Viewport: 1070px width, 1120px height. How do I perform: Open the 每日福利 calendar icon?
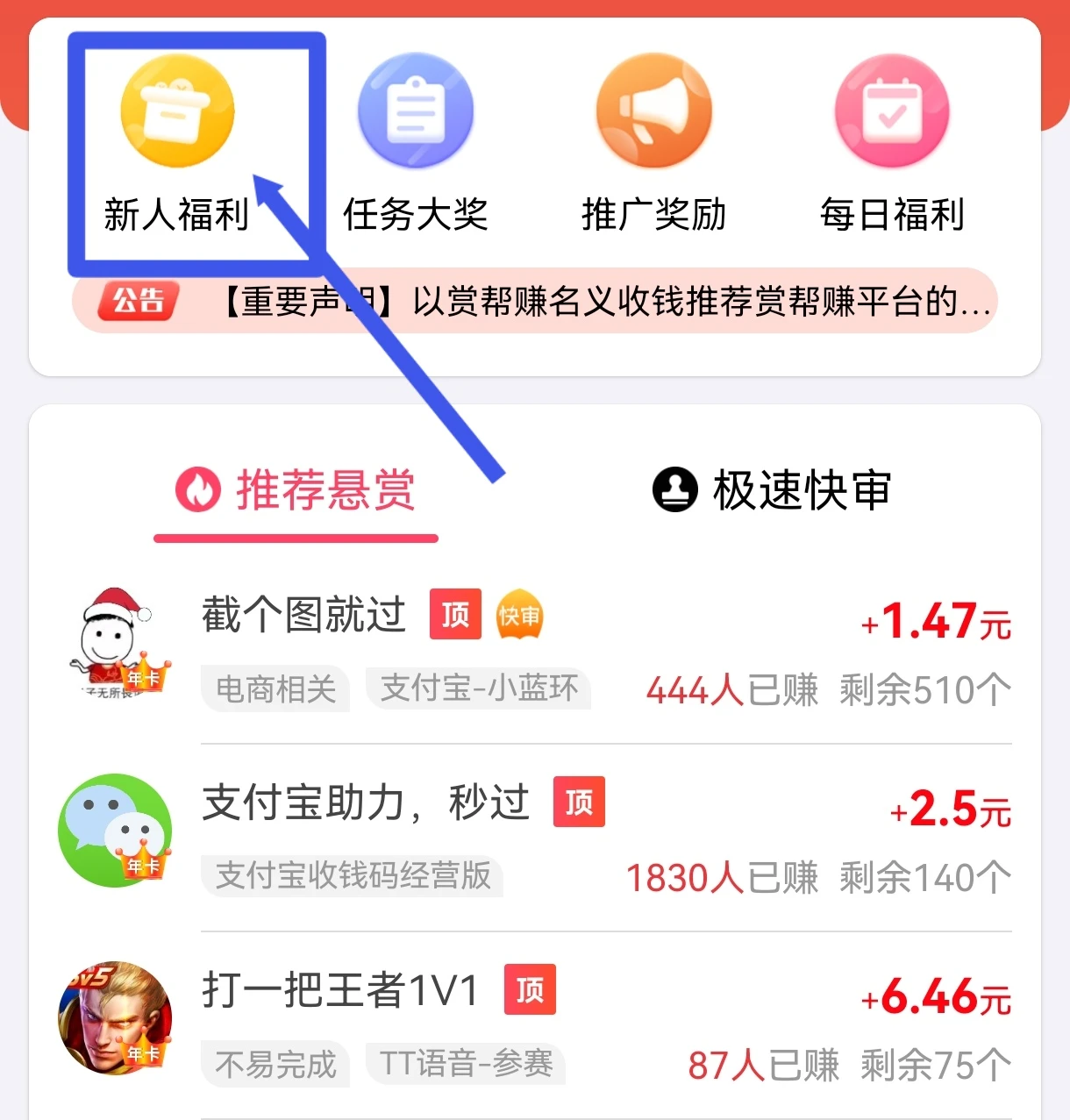point(891,110)
